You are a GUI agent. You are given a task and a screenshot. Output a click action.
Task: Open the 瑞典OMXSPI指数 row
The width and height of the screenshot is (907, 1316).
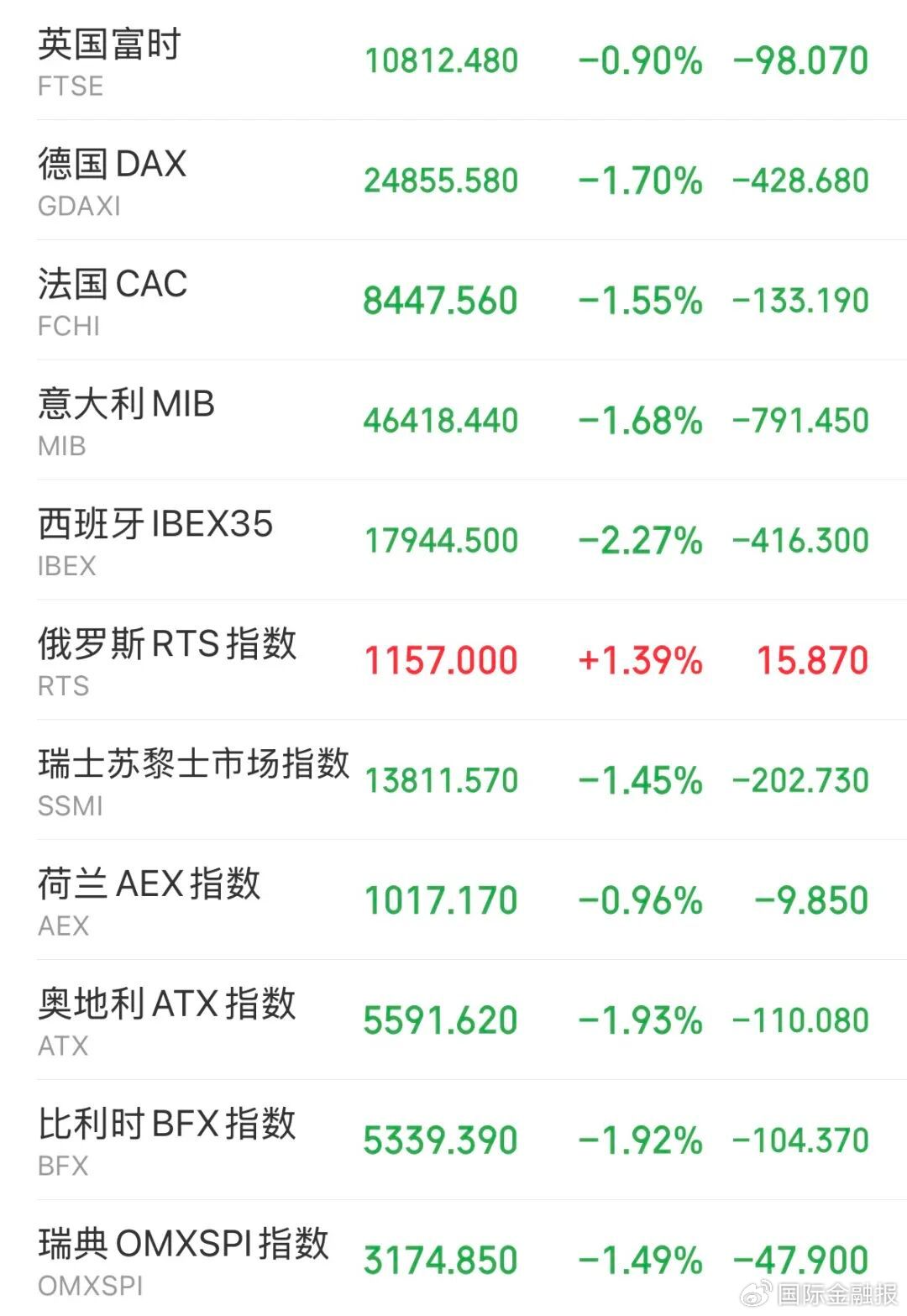click(x=453, y=1259)
